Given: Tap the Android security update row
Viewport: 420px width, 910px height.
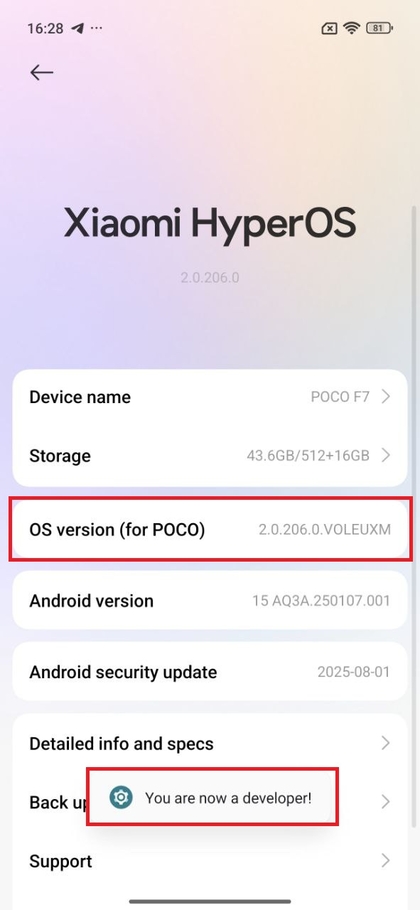Looking at the screenshot, I should tap(210, 672).
